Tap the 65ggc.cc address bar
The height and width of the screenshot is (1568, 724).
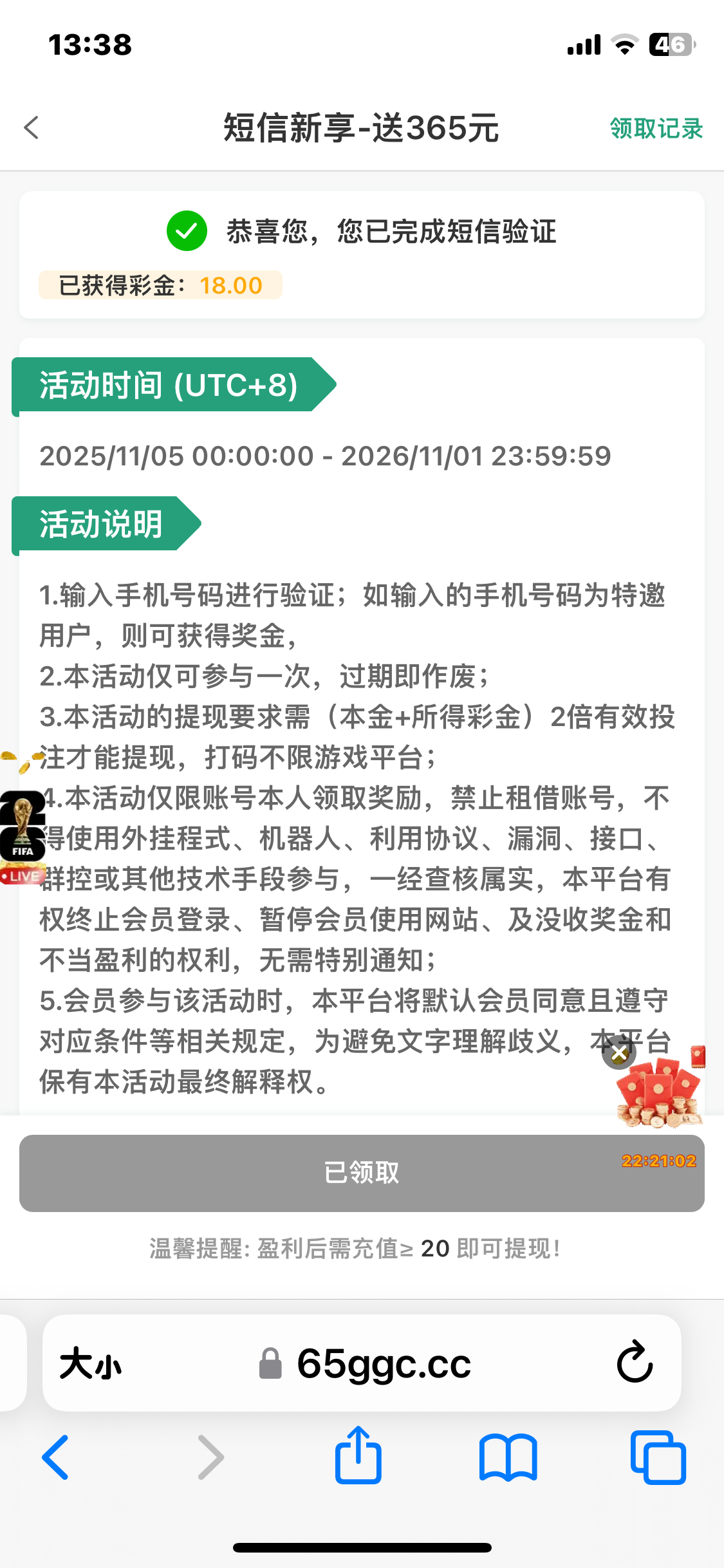pos(384,1363)
